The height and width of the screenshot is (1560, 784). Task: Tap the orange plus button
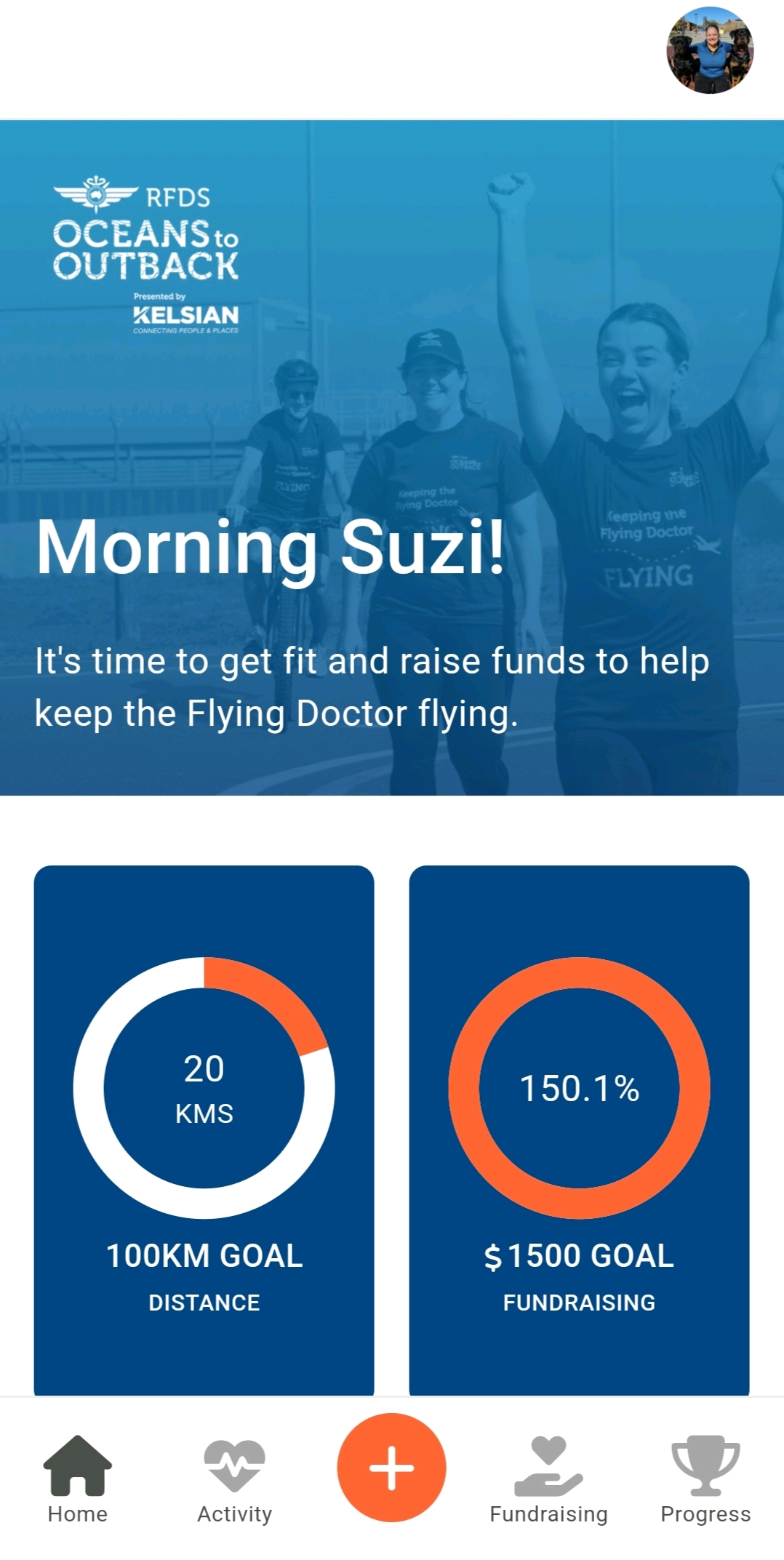[x=391, y=1467]
